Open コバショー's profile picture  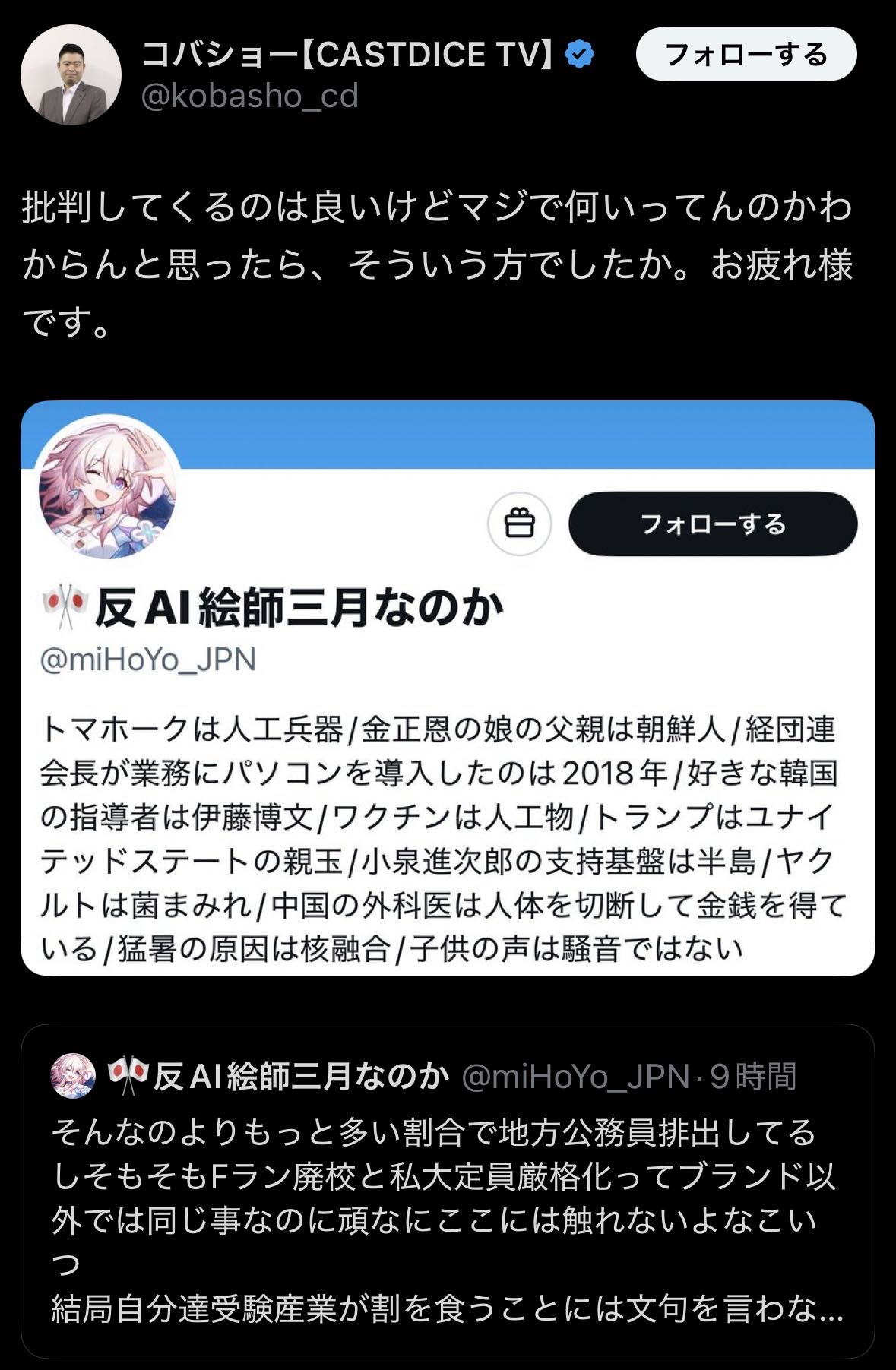tap(71, 74)
